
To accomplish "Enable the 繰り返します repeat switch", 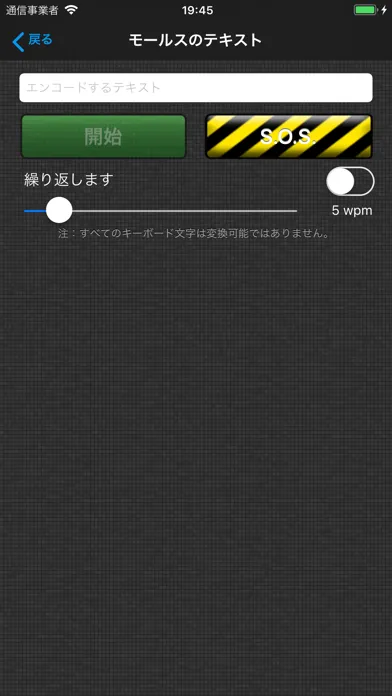I will pos(350,181).
